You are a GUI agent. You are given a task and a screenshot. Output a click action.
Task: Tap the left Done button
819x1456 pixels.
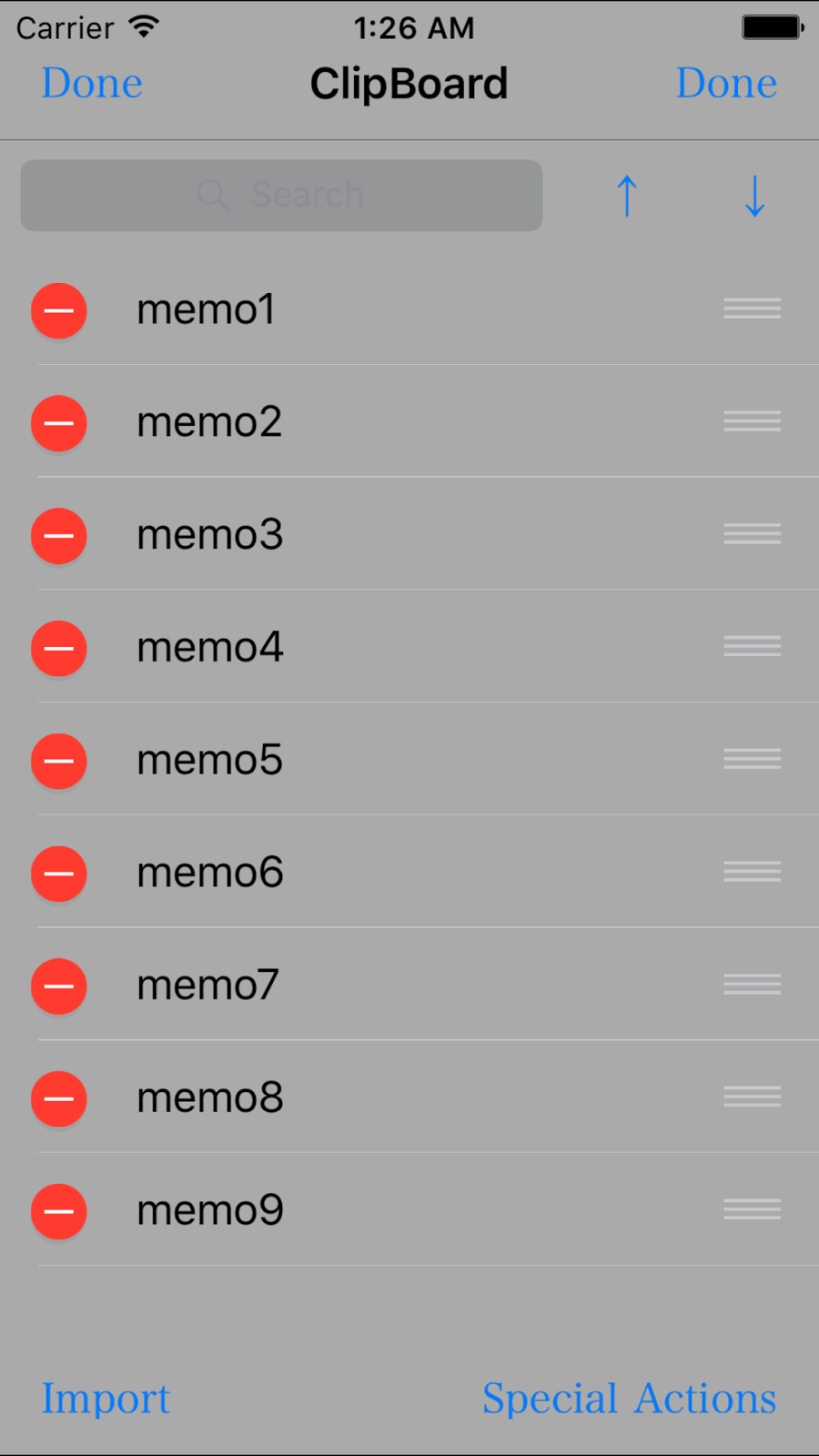pos(92,84)
